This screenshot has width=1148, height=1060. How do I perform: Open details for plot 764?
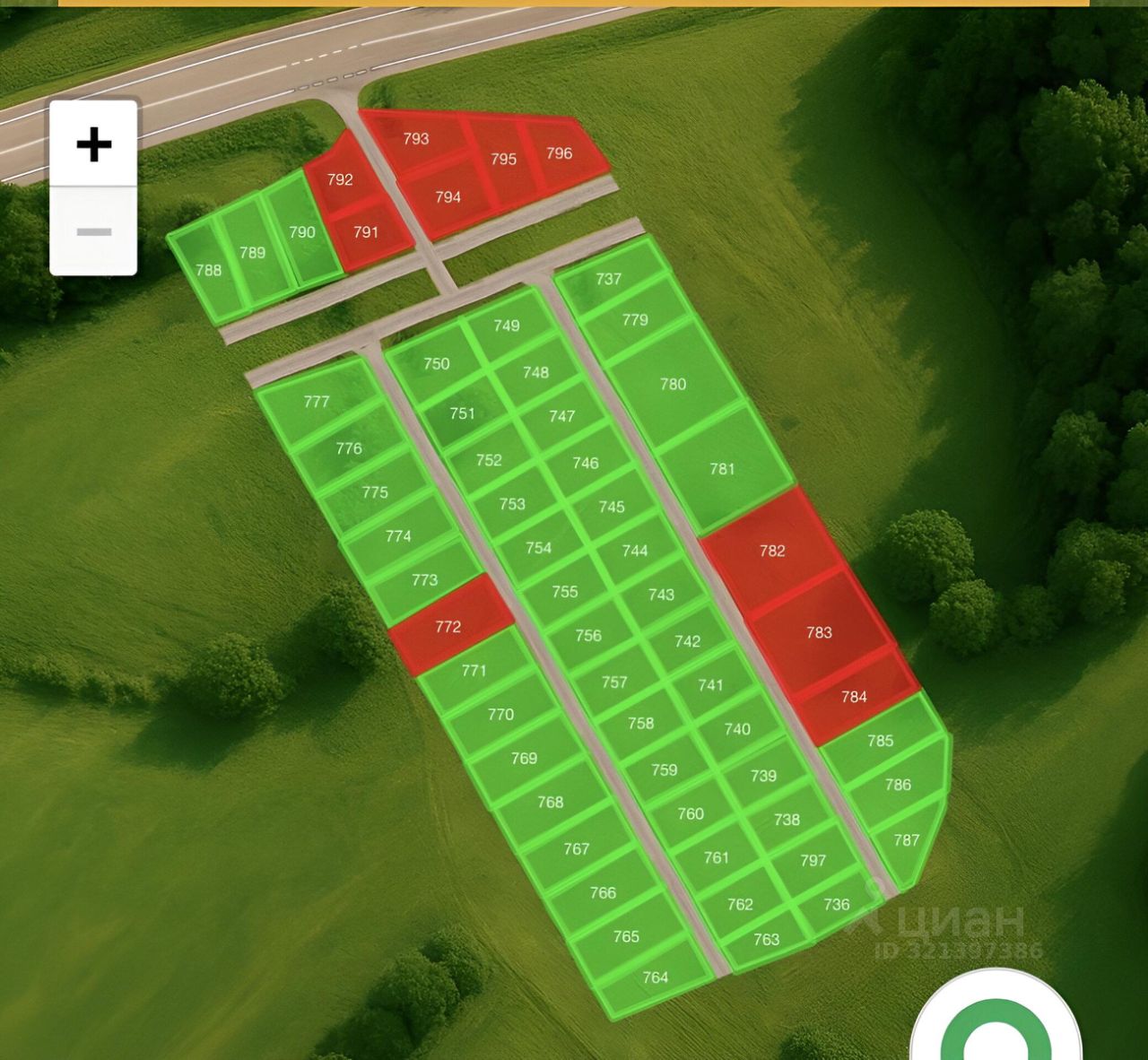click(x=656, y=977)
